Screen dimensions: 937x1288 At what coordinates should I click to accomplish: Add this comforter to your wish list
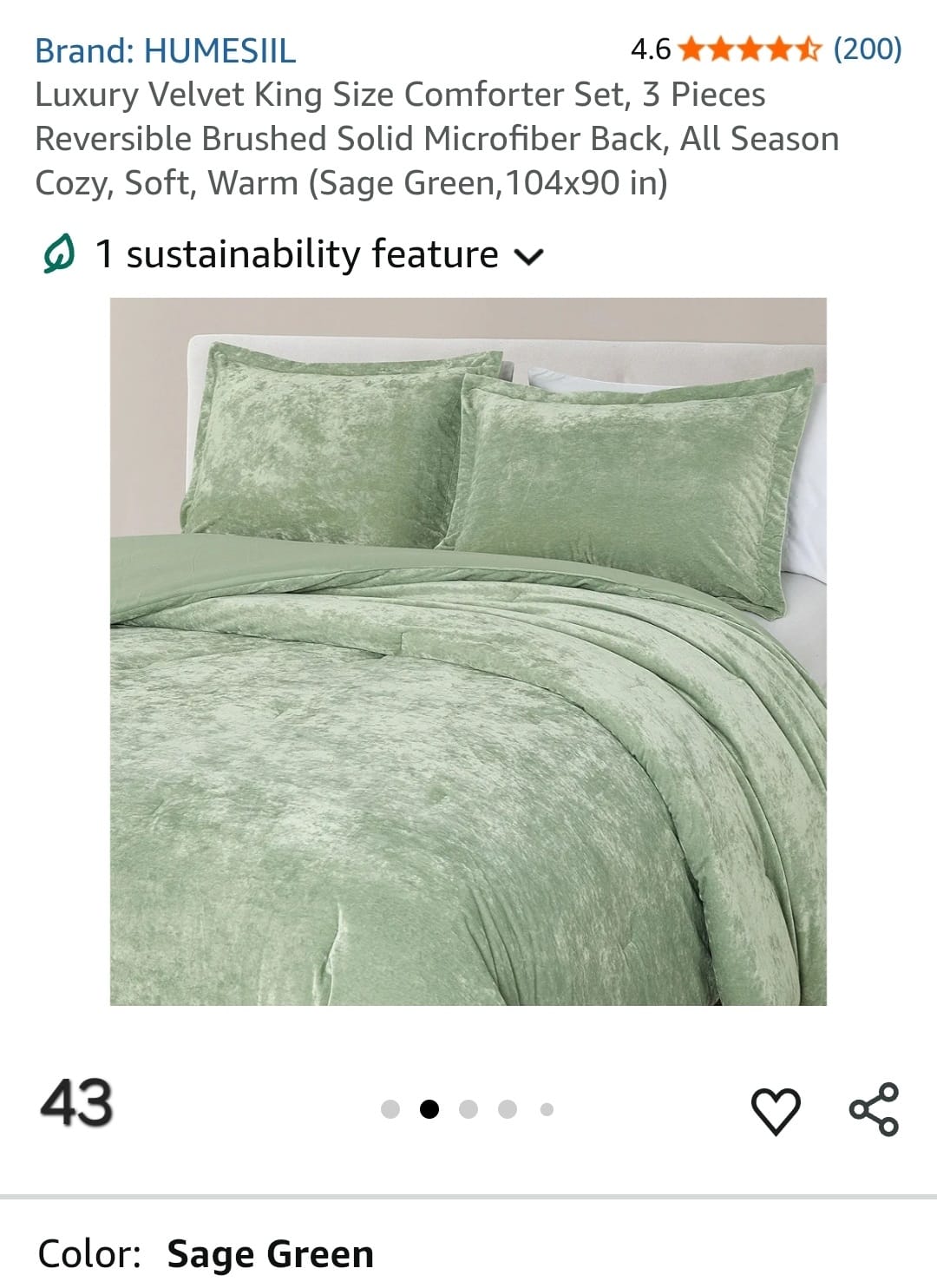click(774, 1110)
